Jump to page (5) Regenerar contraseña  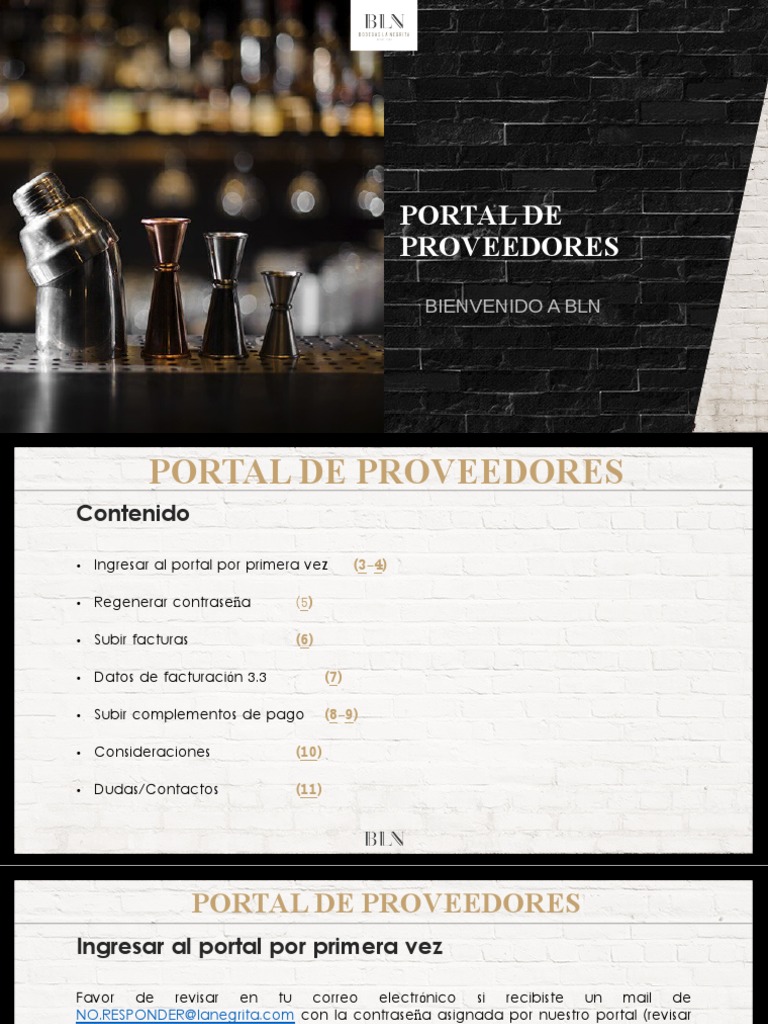(x=304, y=602)
